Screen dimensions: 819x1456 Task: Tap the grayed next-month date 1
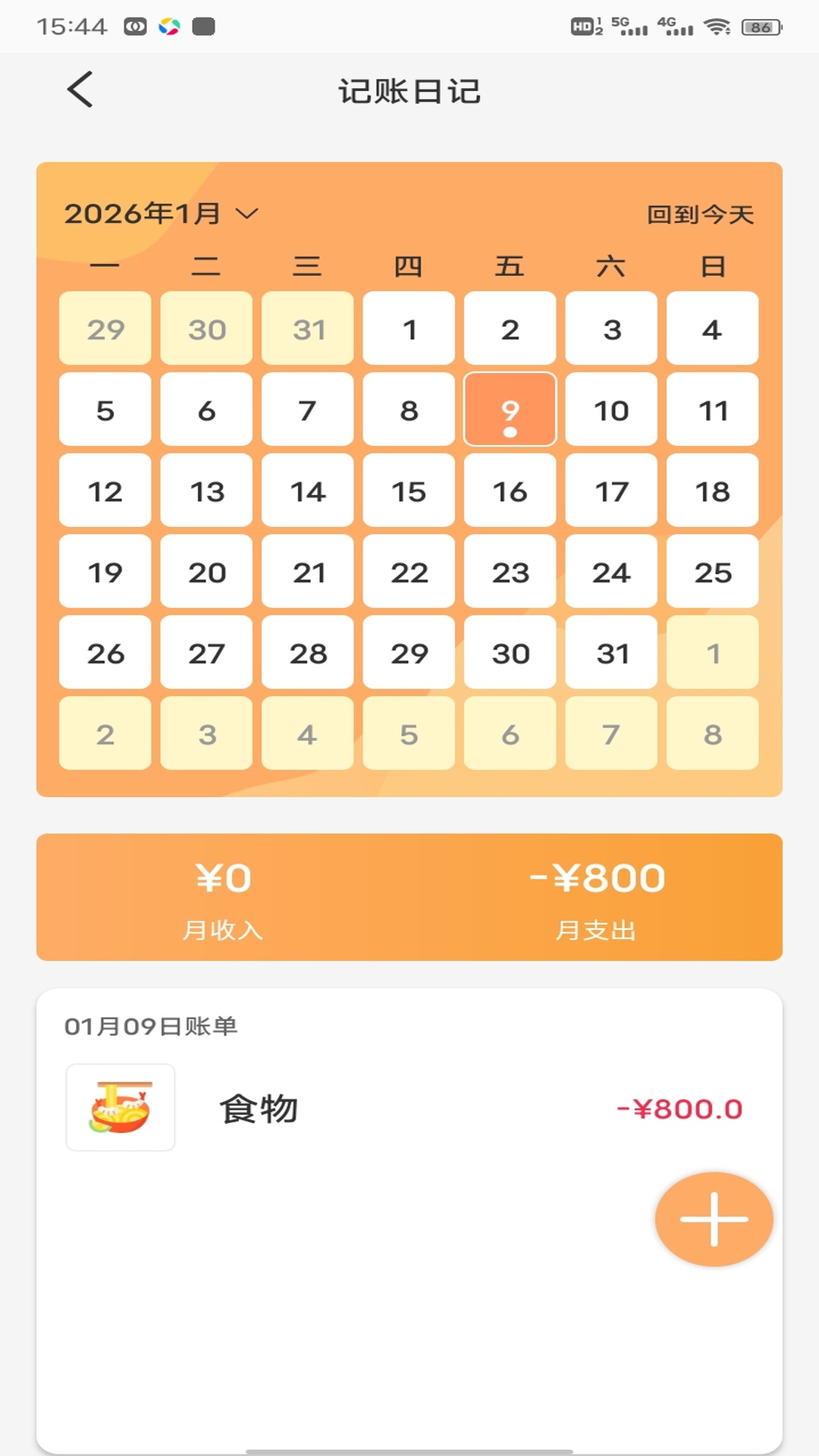pos(713,653)
